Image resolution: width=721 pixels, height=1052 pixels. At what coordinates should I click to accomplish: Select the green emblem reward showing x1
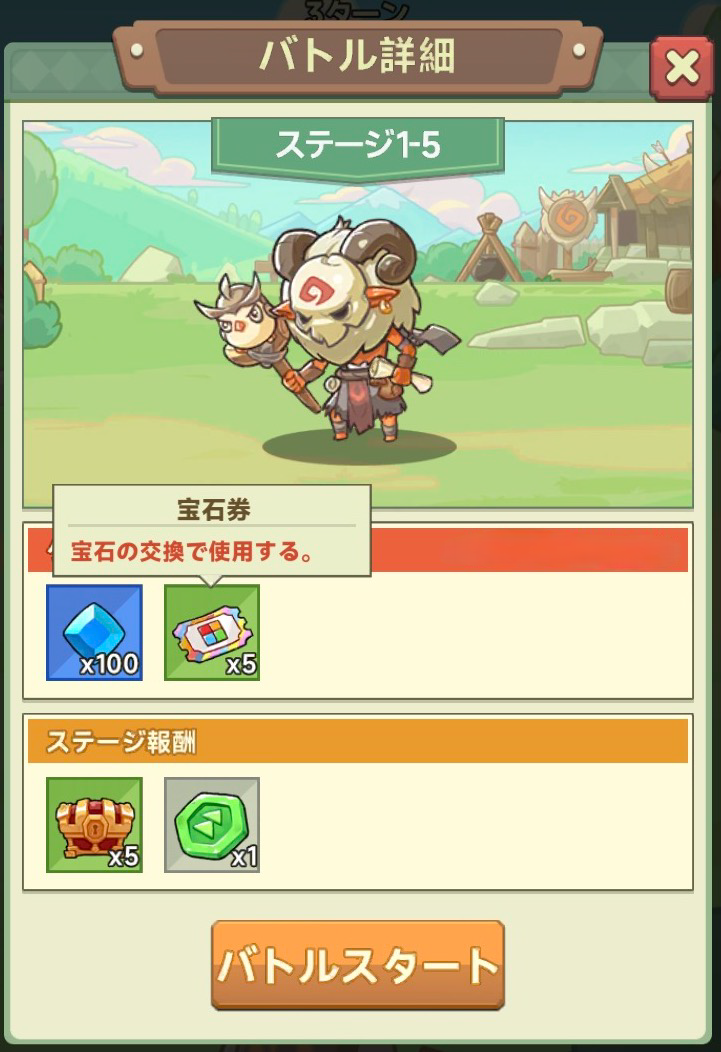point(211,824)
